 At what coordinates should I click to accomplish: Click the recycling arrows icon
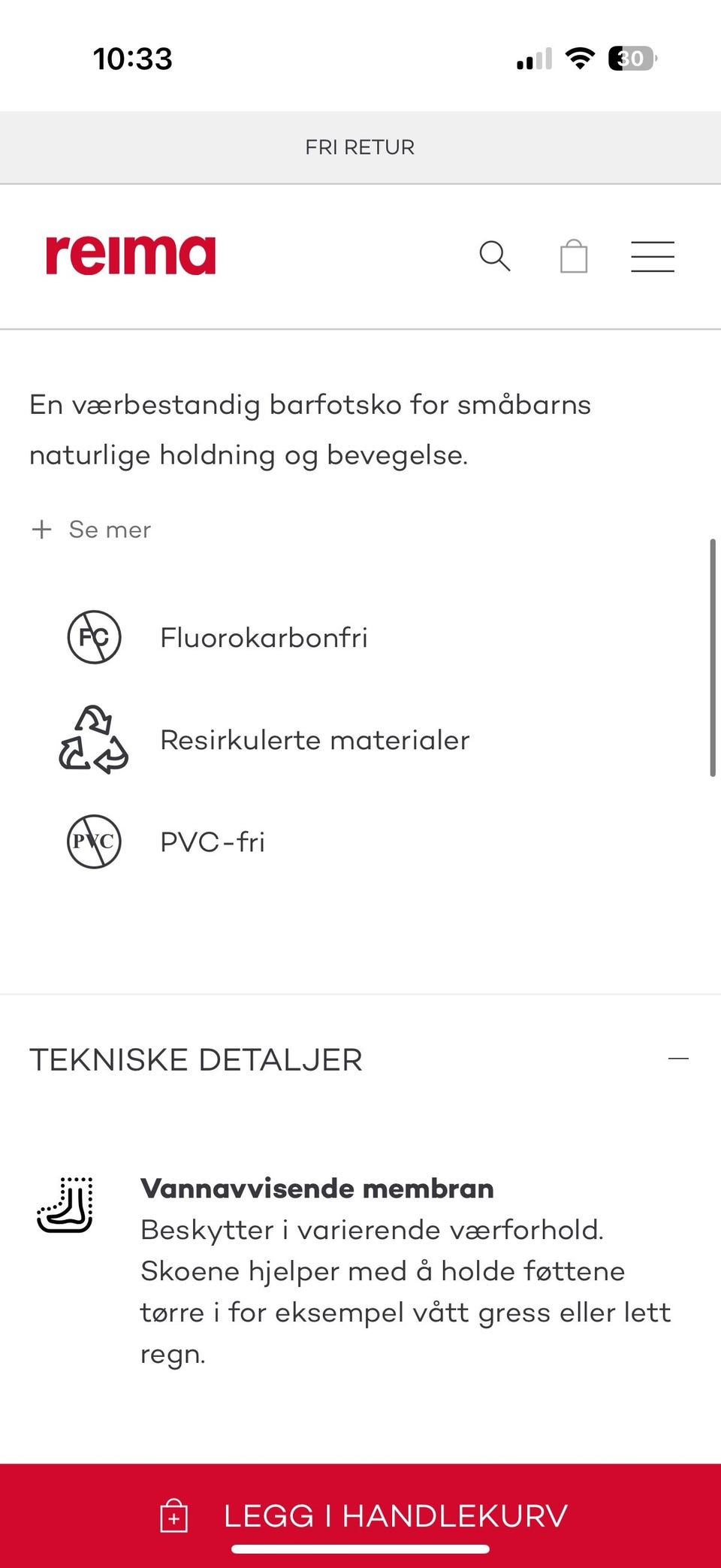pos(93,740)
